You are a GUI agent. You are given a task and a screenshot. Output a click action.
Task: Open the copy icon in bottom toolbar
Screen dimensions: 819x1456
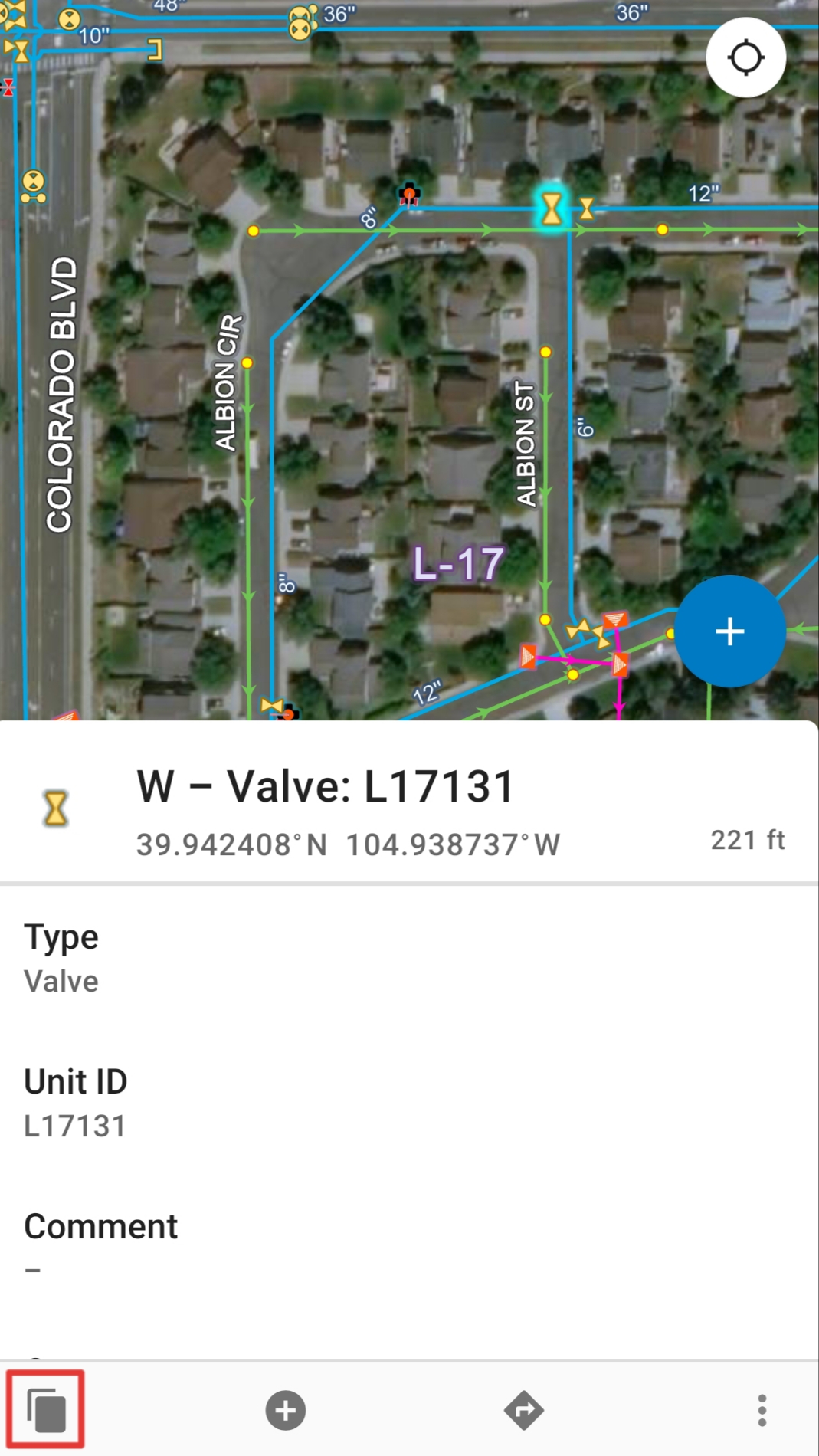tap(46, 1409)
